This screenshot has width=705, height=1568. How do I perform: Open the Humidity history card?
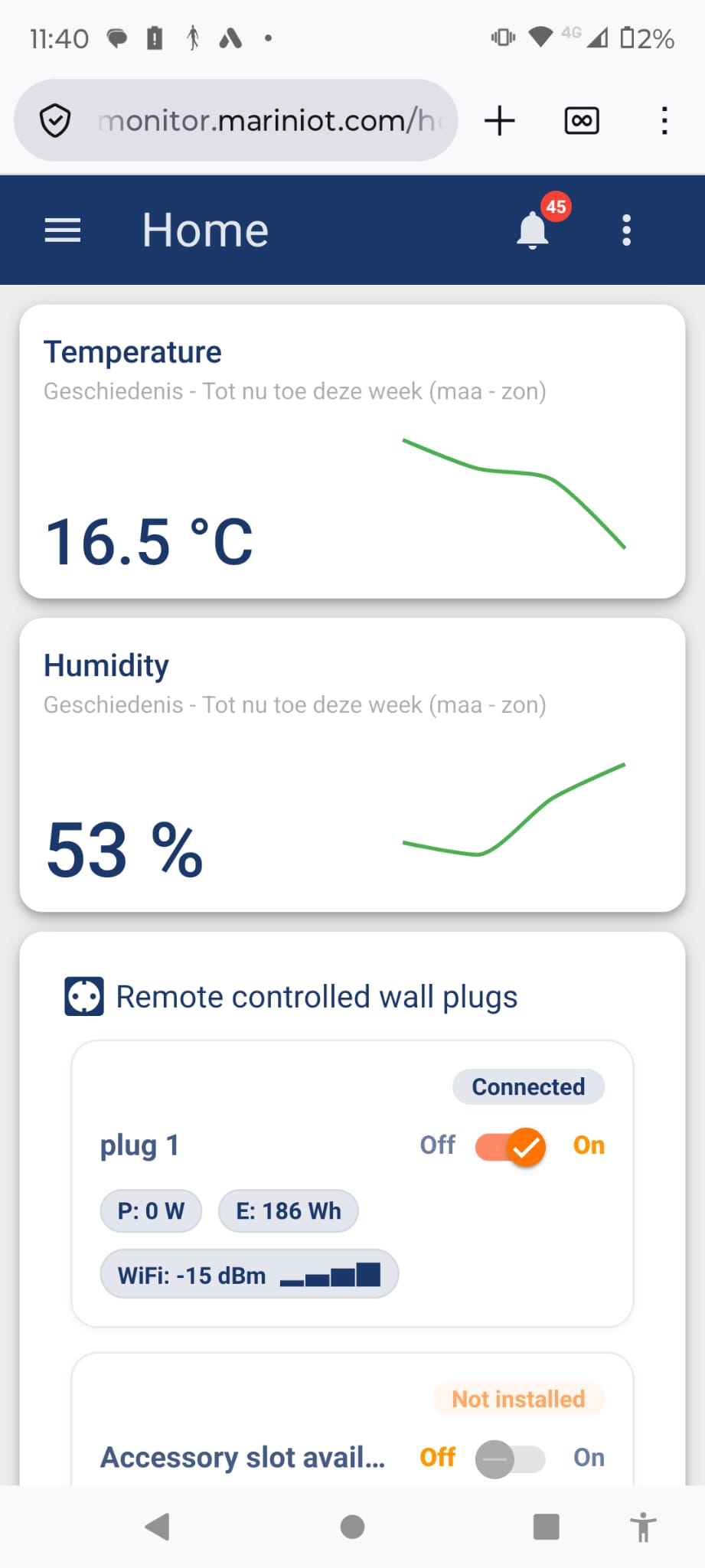click(x=352, y=765)
